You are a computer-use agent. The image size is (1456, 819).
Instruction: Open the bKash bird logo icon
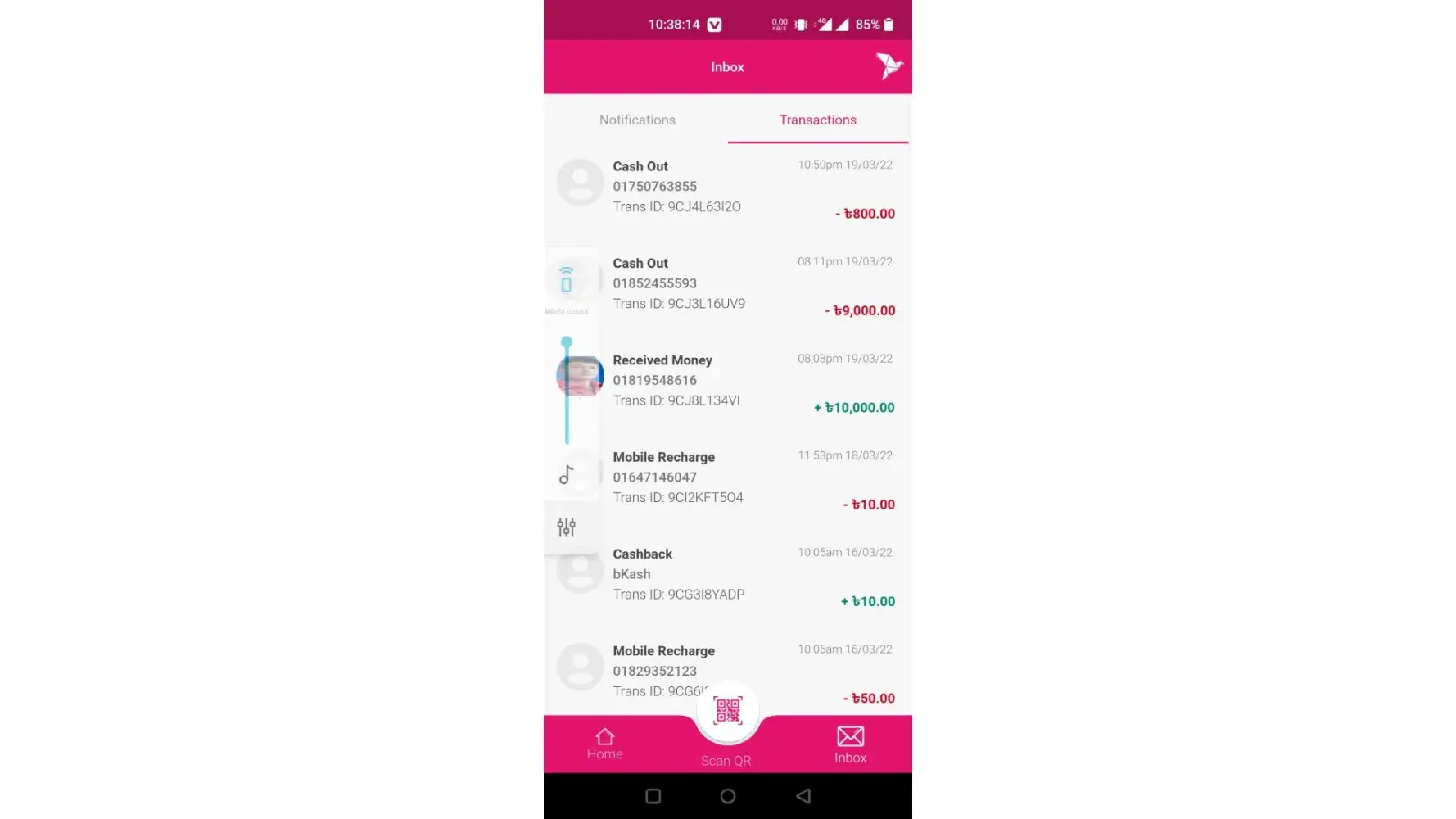[889, 66]
